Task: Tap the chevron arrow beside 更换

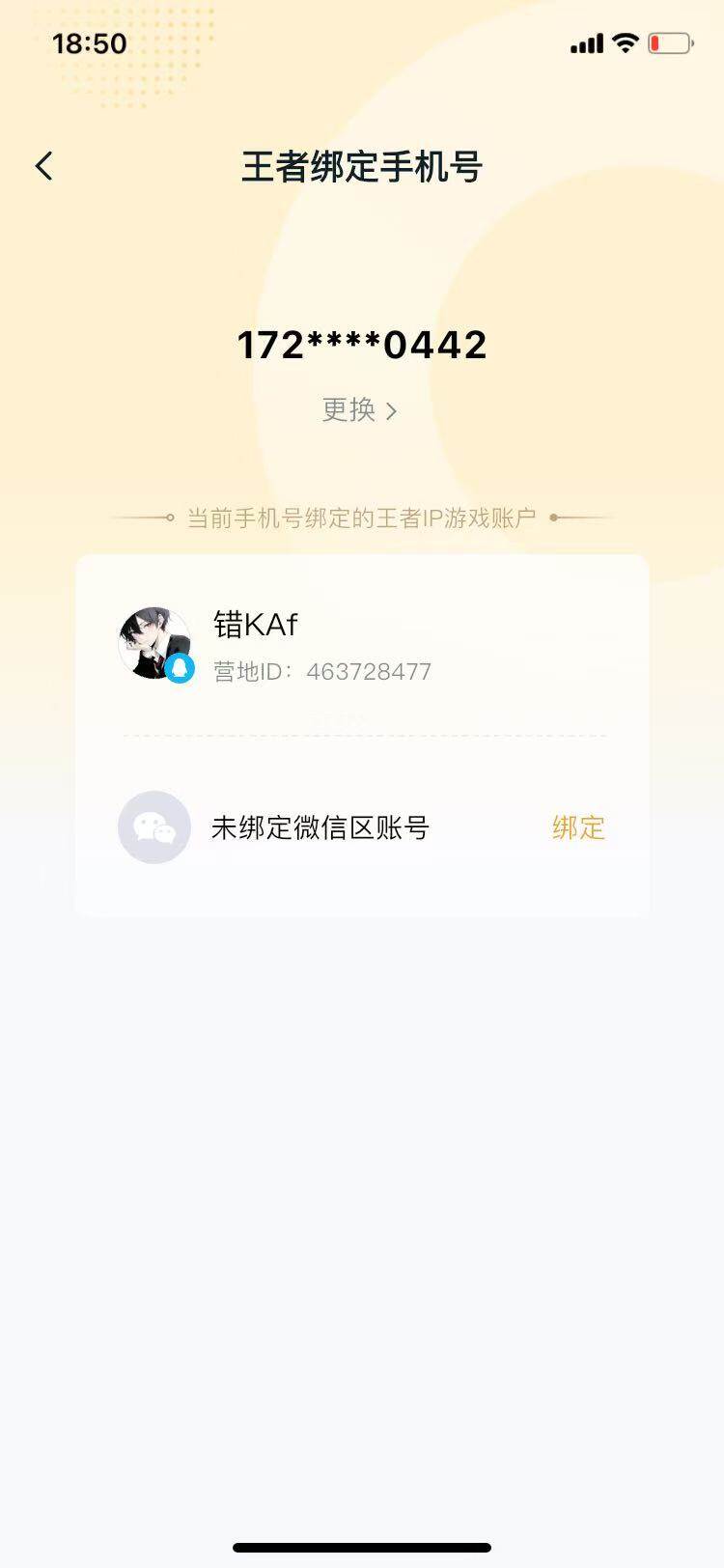Action: click(x=392, y=409)
